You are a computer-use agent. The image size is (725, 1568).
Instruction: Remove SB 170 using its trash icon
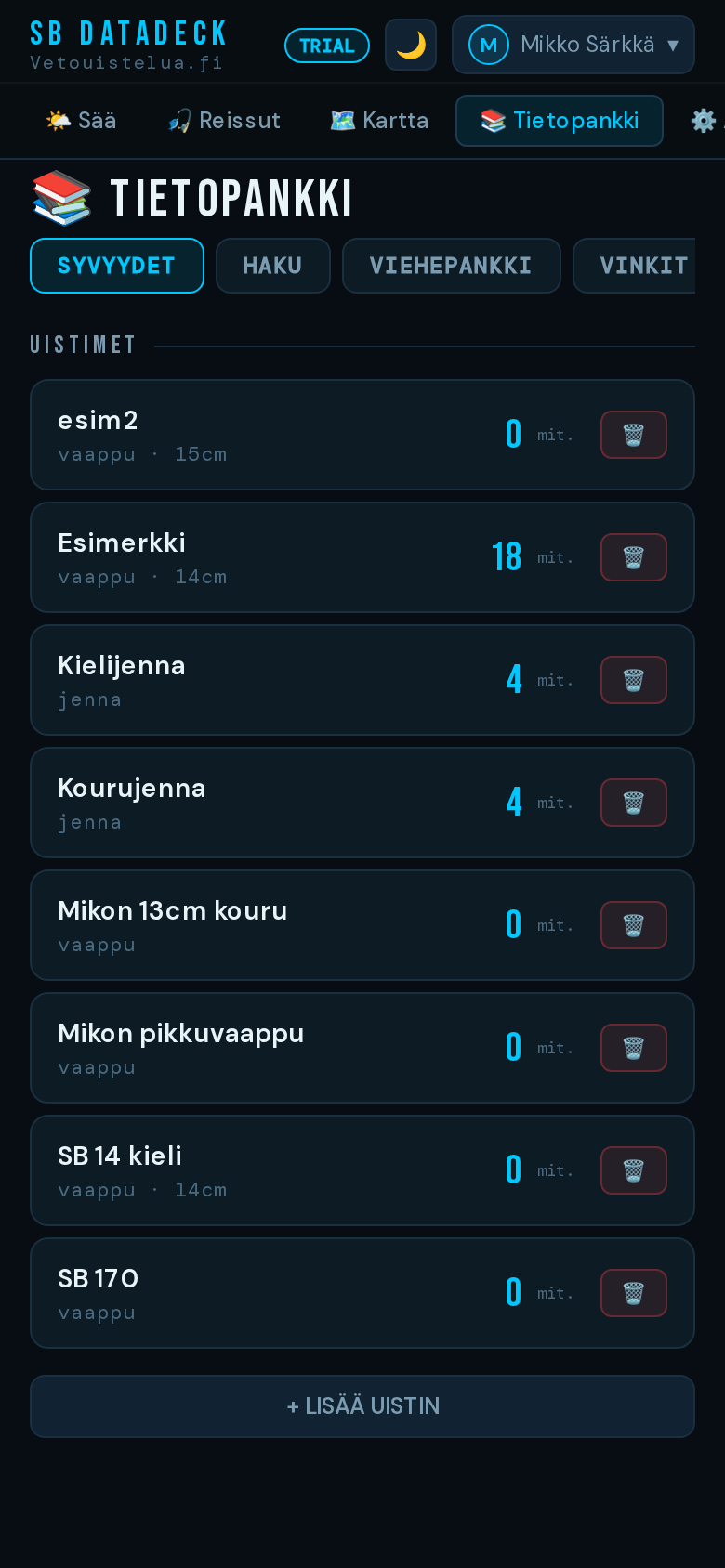(633, 1292)
